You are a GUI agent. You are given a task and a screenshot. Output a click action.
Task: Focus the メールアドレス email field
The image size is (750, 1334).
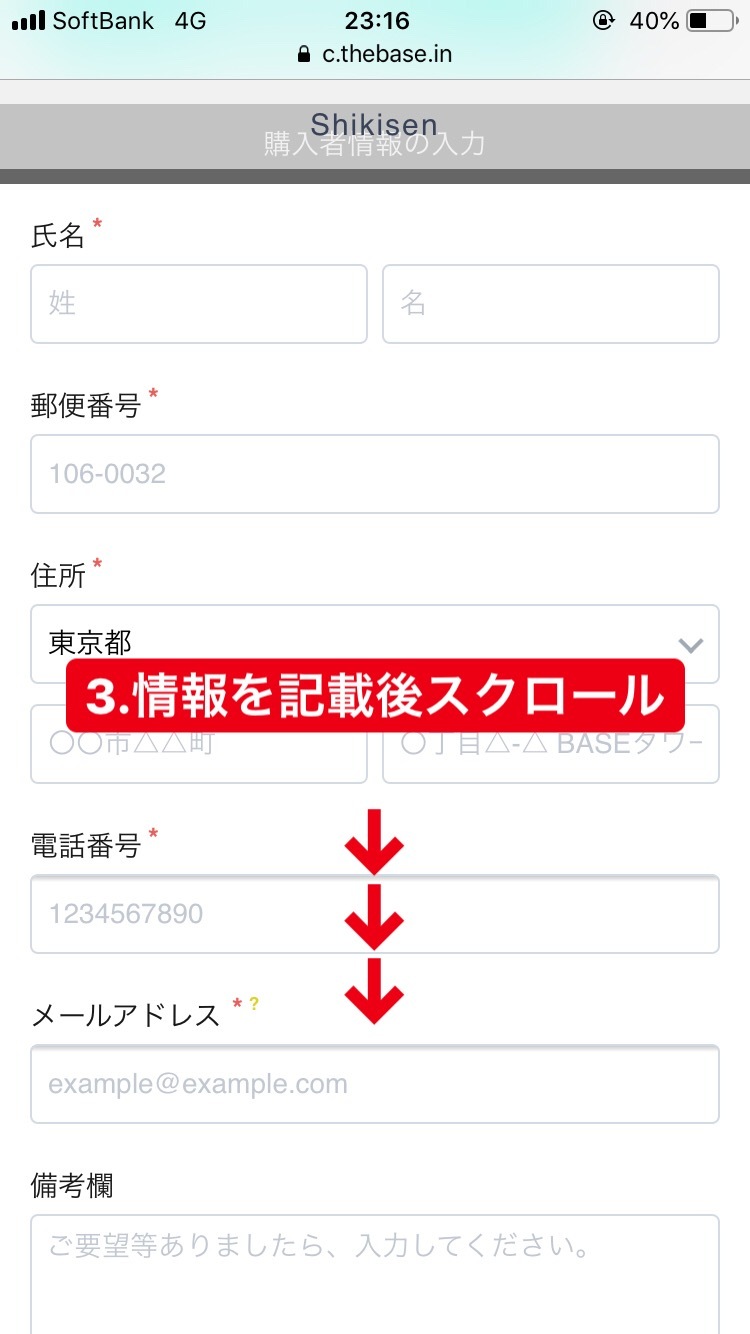click(375, 1084)
